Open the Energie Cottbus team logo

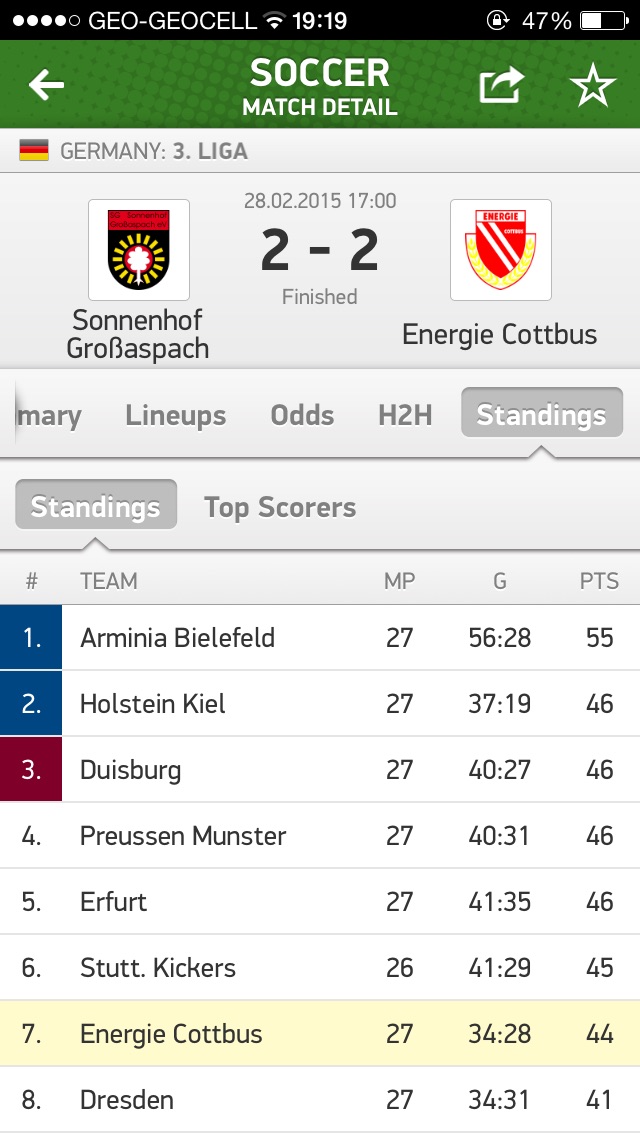point(500,250)
